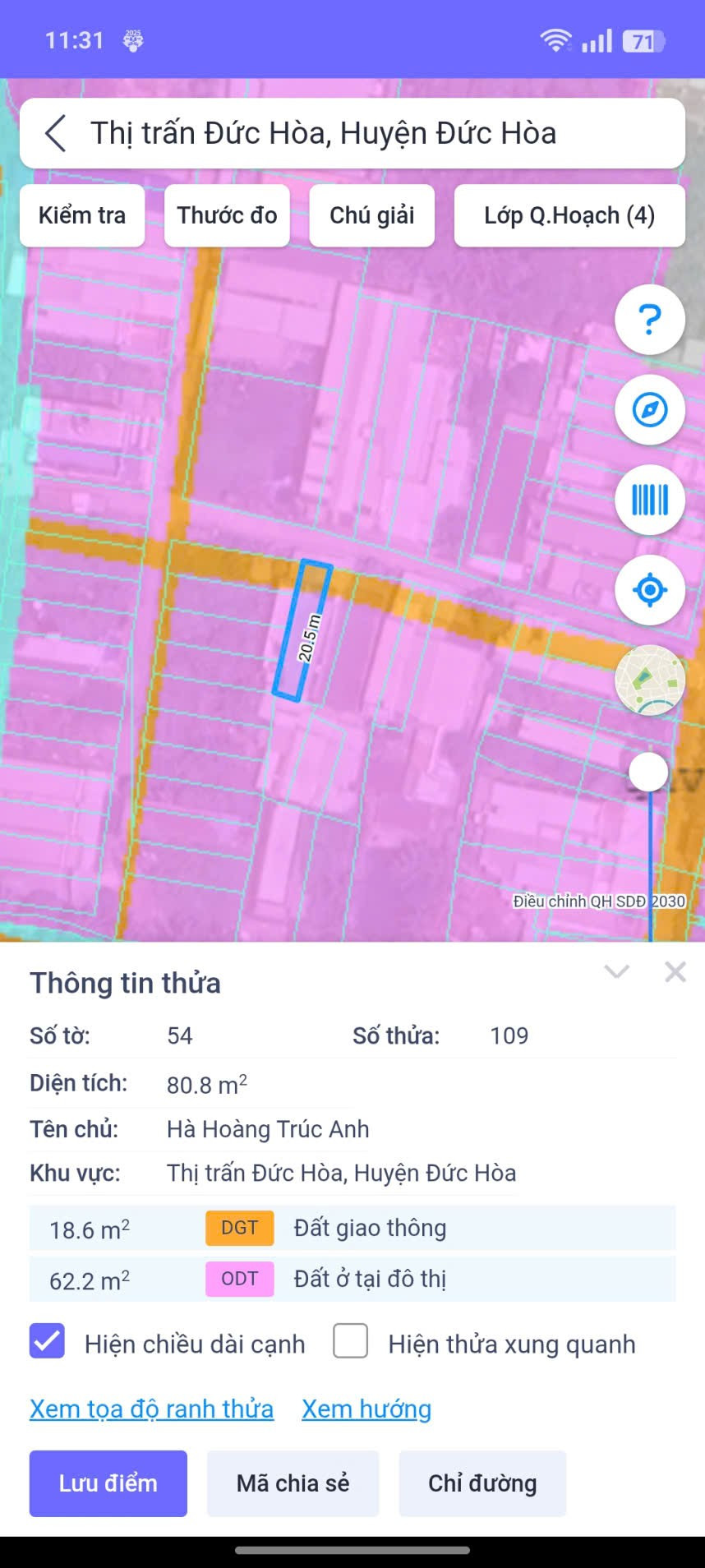Viewport: 705px width, 1568px height.
Task: Collapse the Thông tin thửa panel
Action: (616, 972)
